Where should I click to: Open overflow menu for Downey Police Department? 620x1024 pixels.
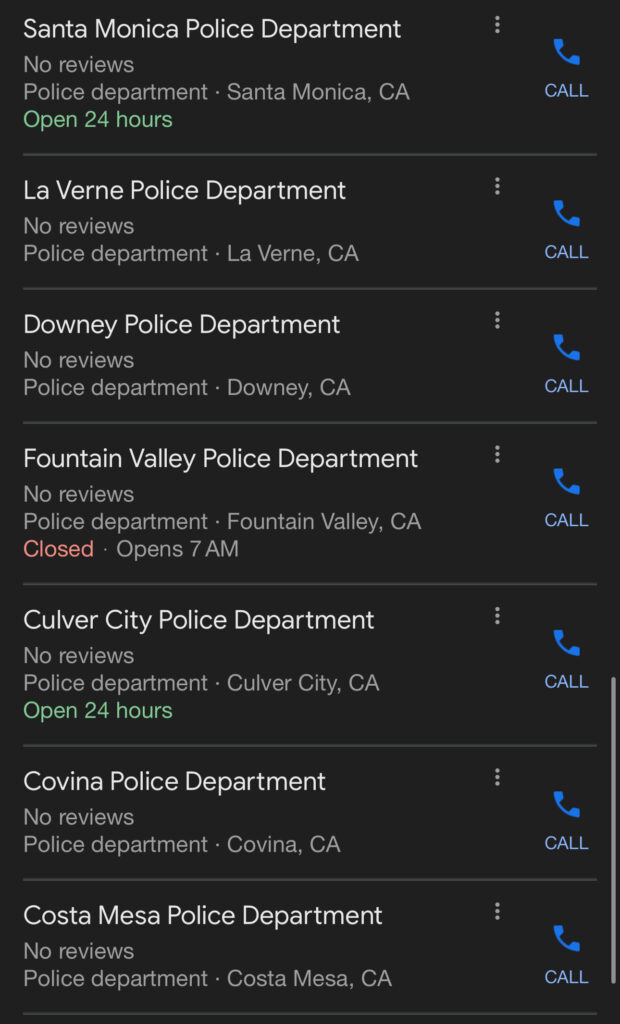497,320
